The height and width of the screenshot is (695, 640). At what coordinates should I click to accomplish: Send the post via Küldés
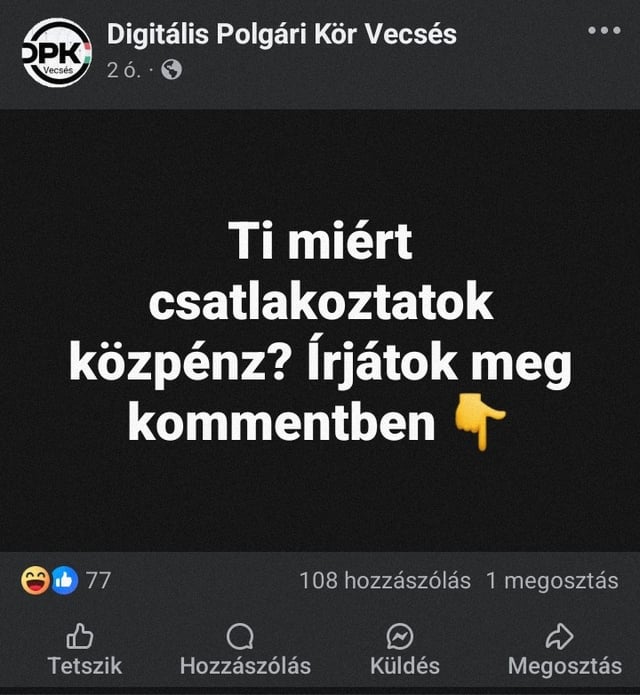(405, 650)
